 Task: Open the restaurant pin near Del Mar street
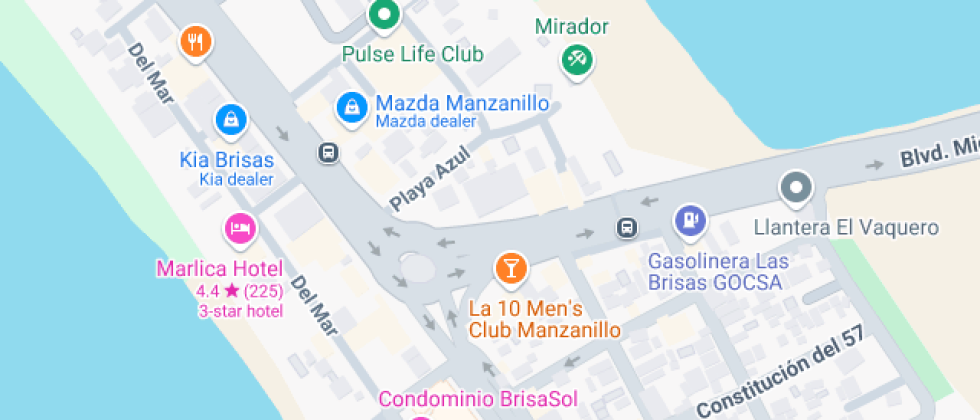[196, 42]
